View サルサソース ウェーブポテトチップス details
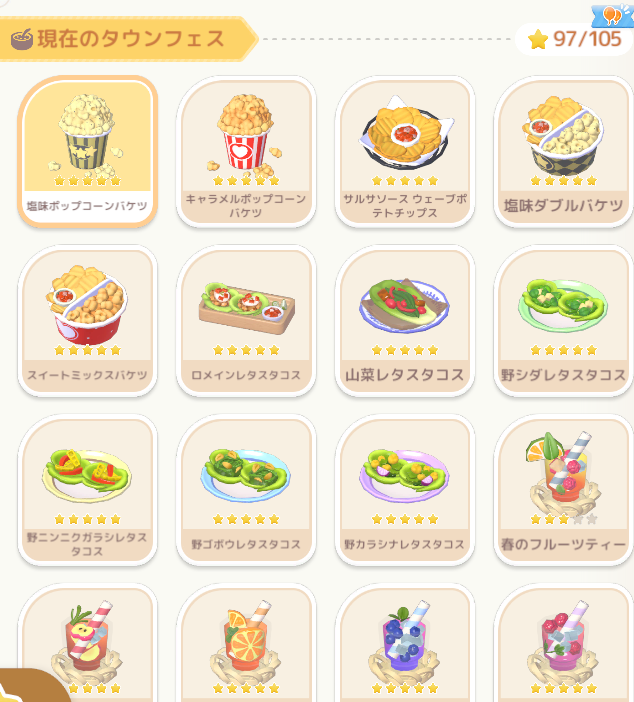 405,150
